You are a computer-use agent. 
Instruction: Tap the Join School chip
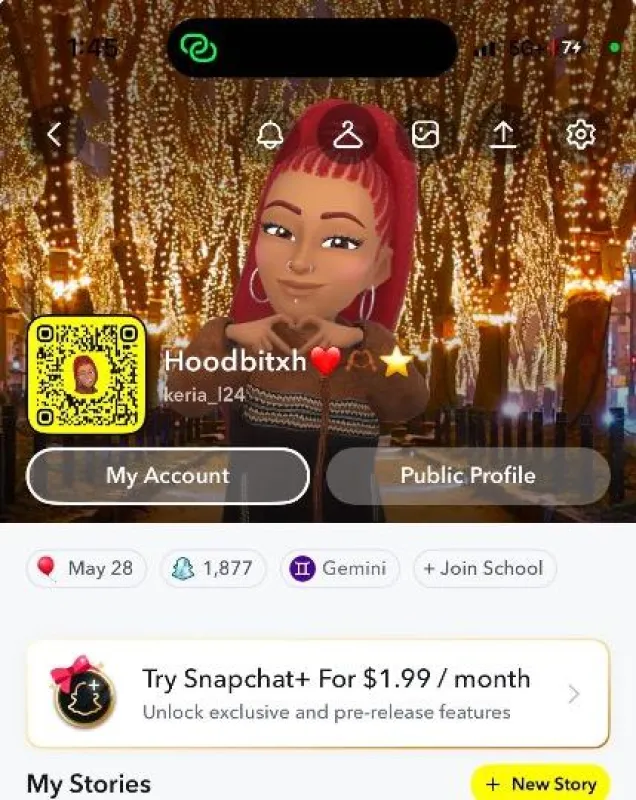pos(485,568)
